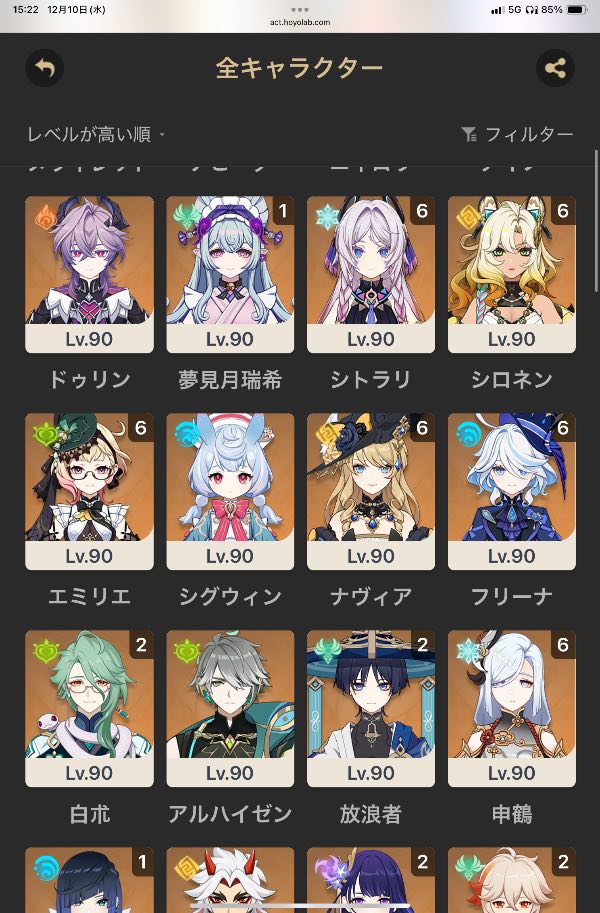Viewport: 600px width, 913px height.
Task: Select the フリーナ card
Action: (511, 491)
